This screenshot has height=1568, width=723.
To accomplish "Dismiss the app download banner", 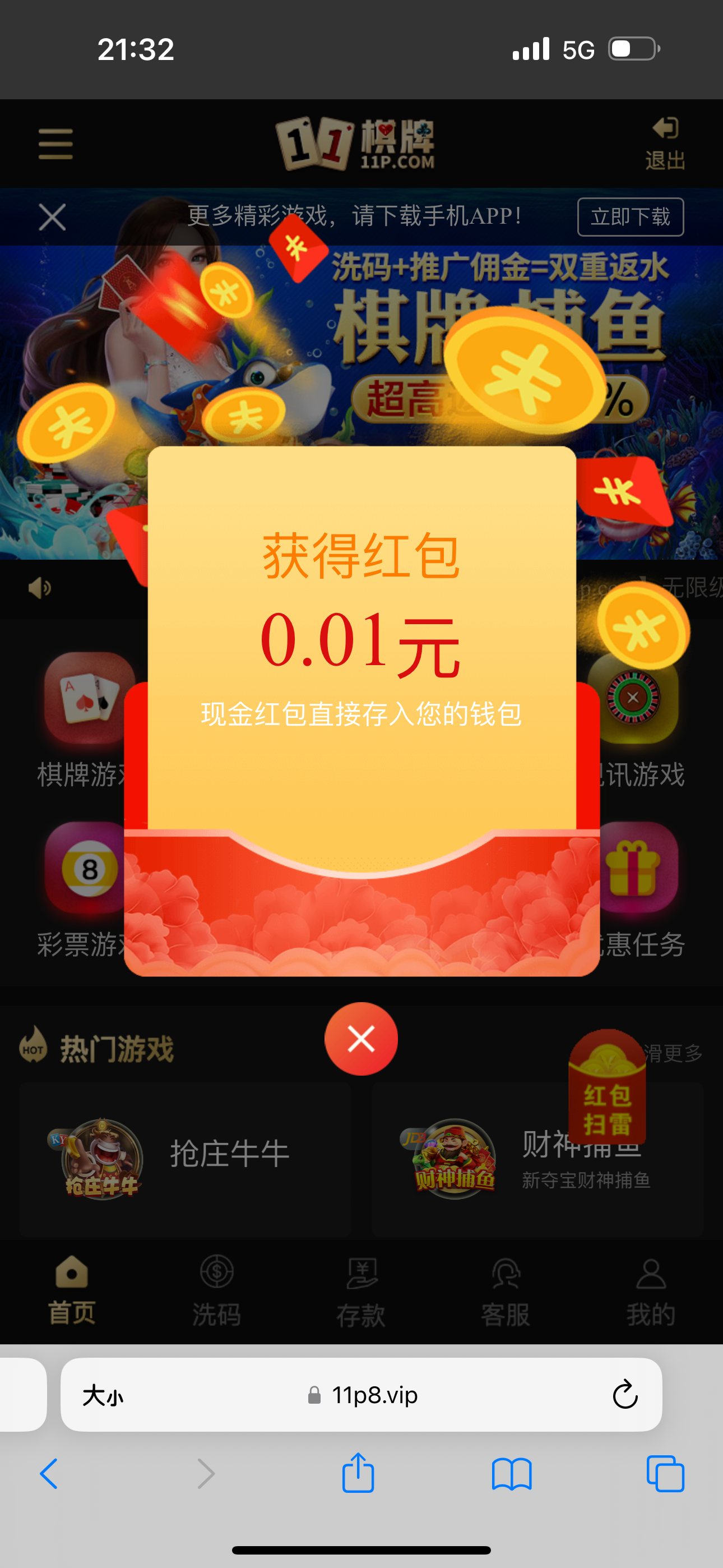I will point(52,217).
